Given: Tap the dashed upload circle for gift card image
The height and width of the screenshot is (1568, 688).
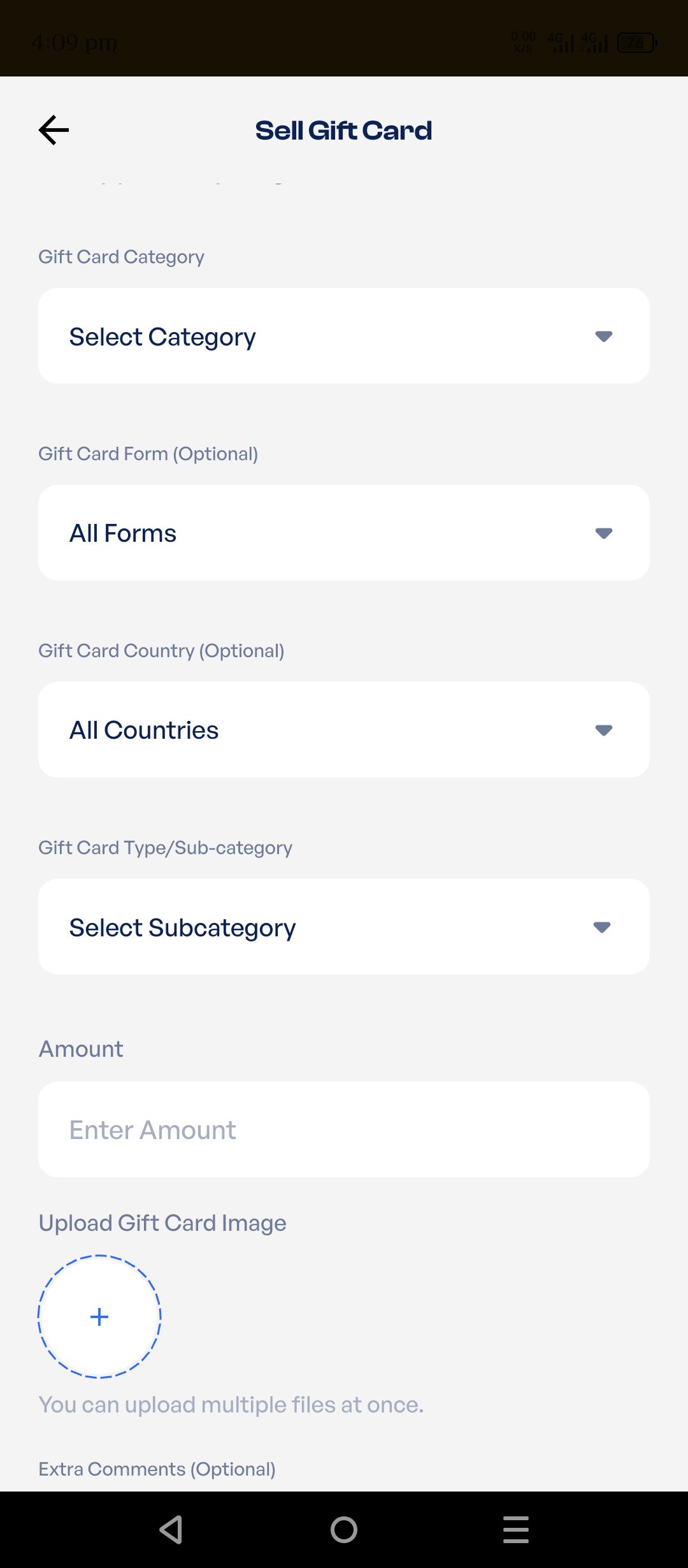Looking at the screenshot, I should [99, 1316].
